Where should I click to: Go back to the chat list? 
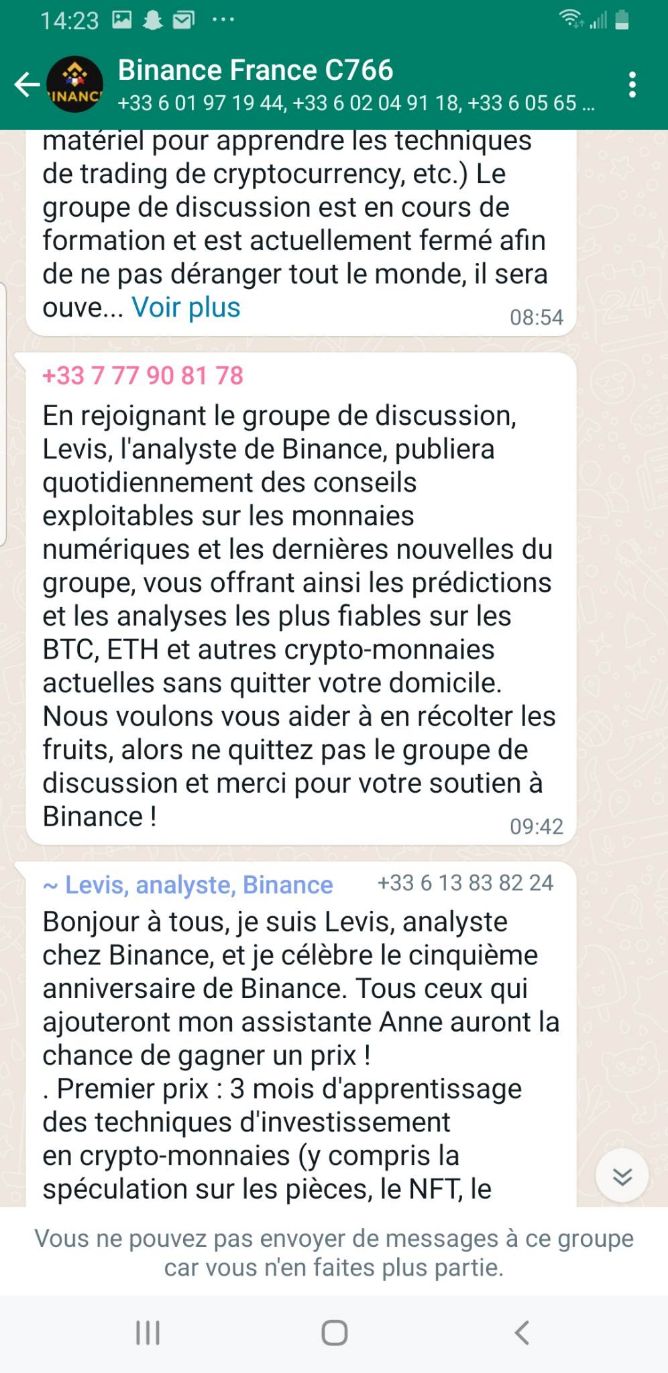coord(24,86)
